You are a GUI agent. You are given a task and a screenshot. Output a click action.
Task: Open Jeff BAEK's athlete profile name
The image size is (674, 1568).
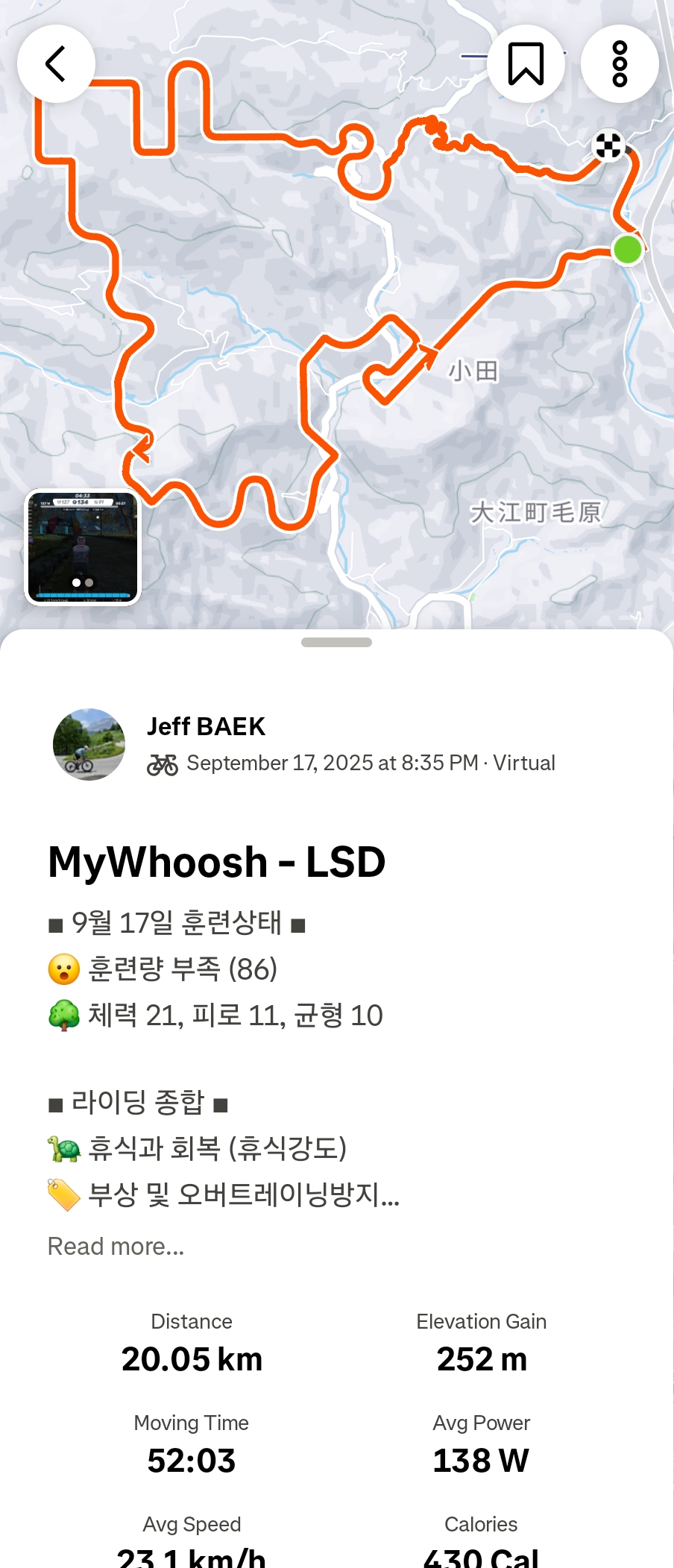206,726
